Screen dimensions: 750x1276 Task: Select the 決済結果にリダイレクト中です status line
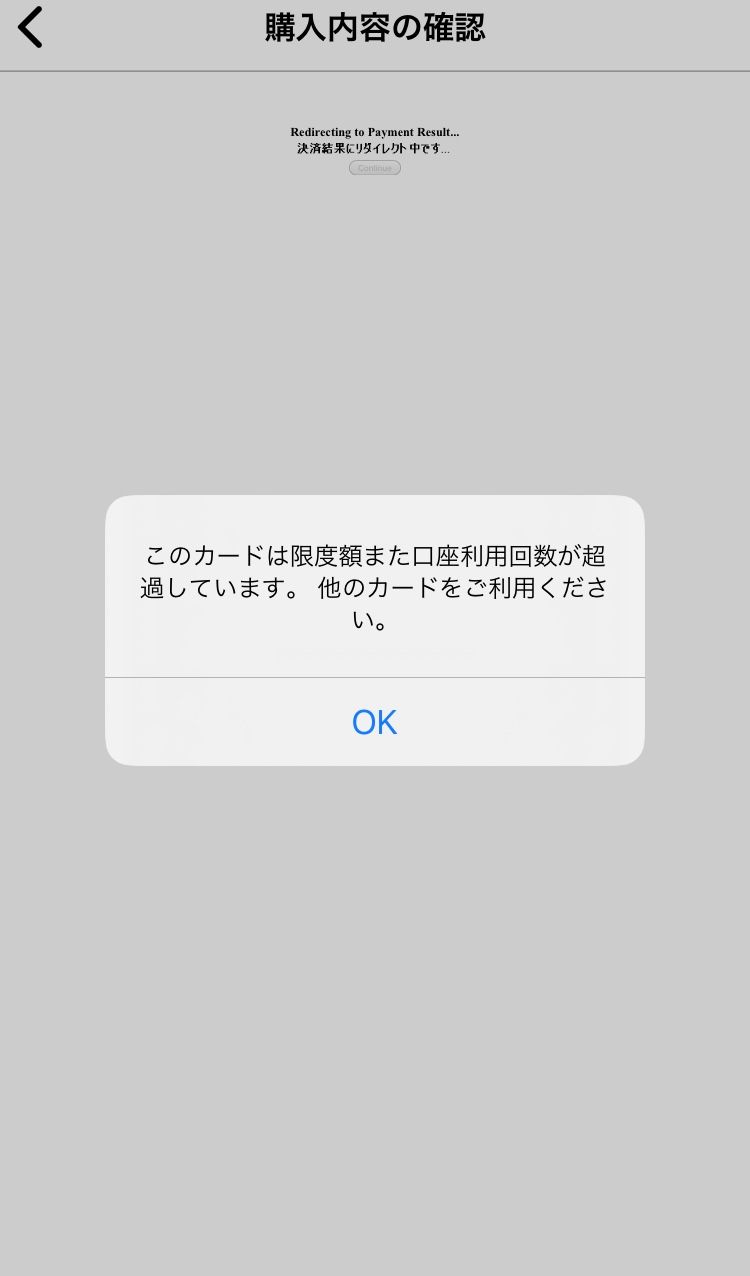[374, 148]
